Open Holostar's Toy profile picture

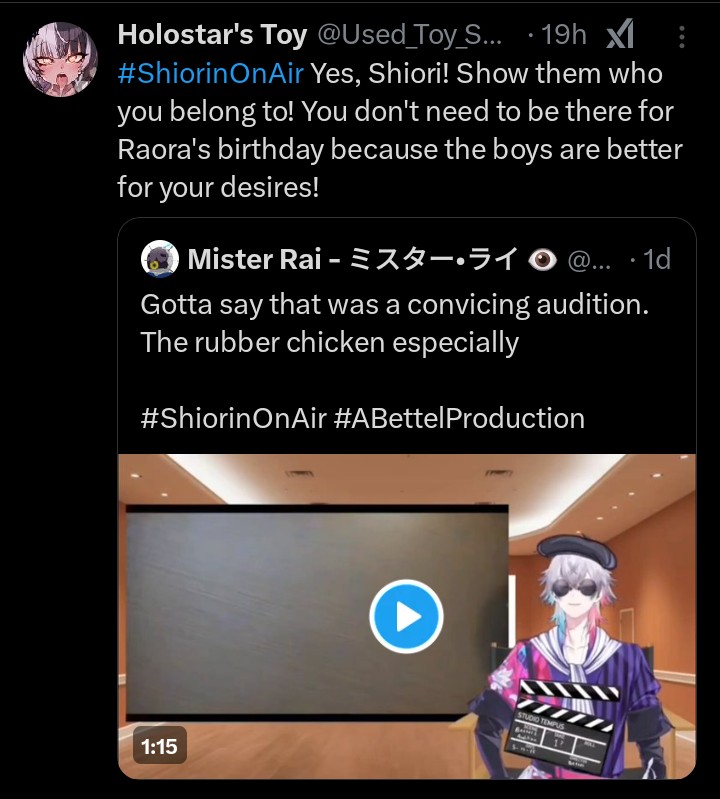60,59
